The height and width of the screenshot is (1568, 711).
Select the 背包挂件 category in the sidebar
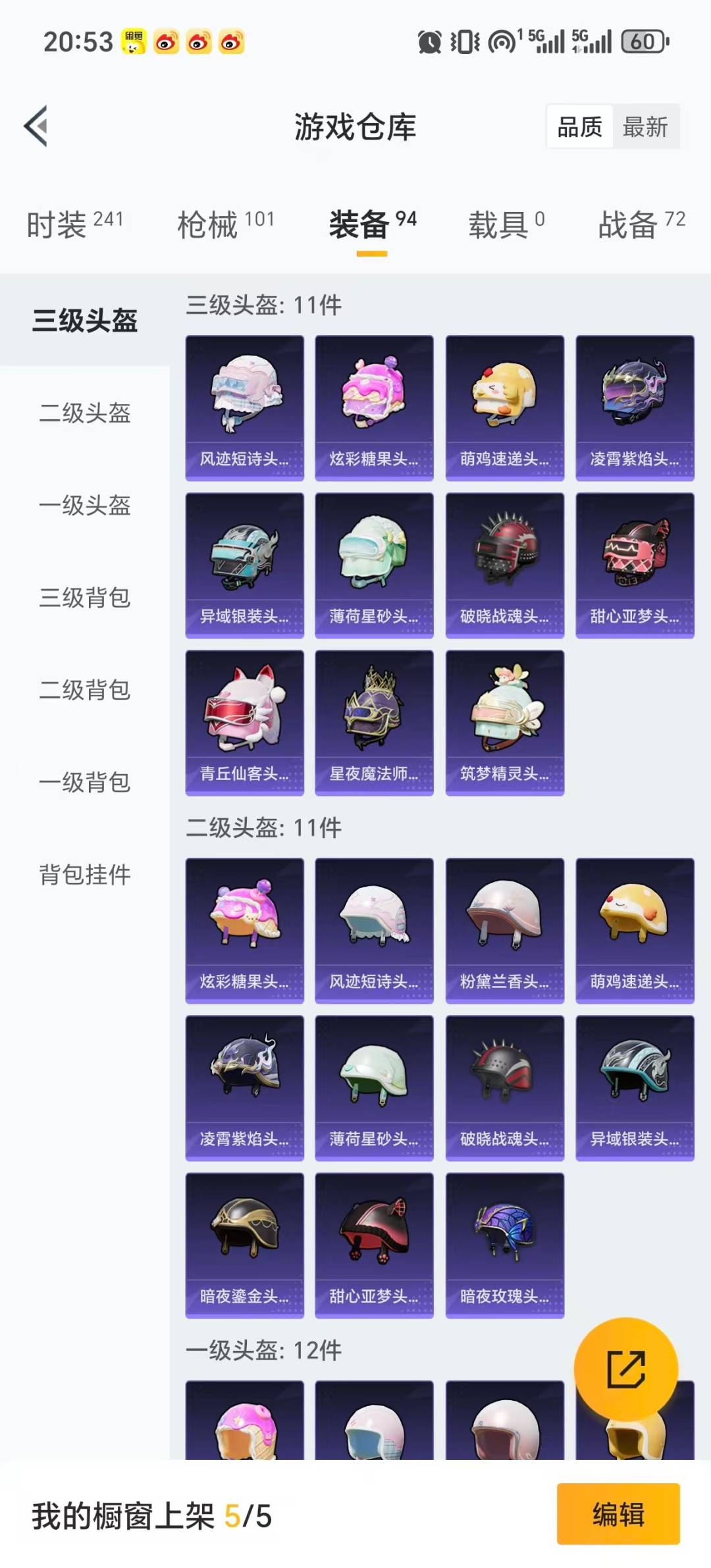point(84,875)
